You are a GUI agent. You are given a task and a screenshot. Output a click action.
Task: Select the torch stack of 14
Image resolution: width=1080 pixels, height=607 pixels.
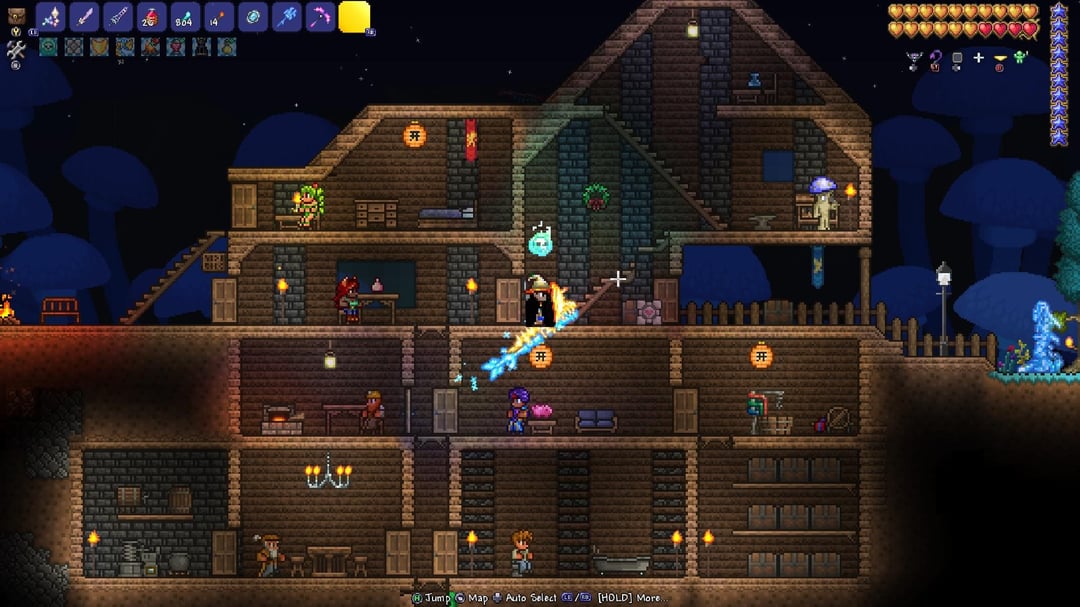coord(218,17)
